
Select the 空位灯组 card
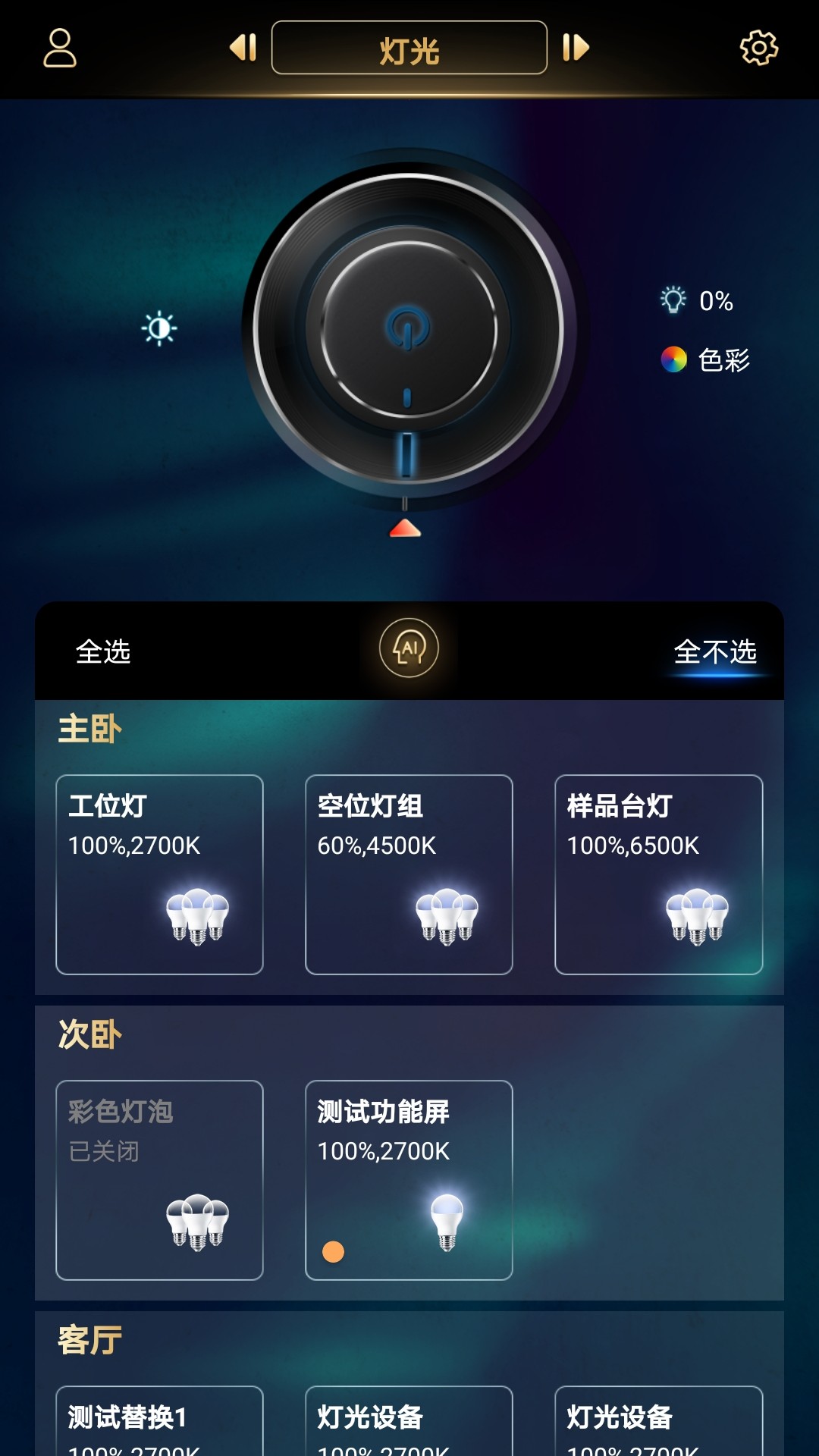409,874
